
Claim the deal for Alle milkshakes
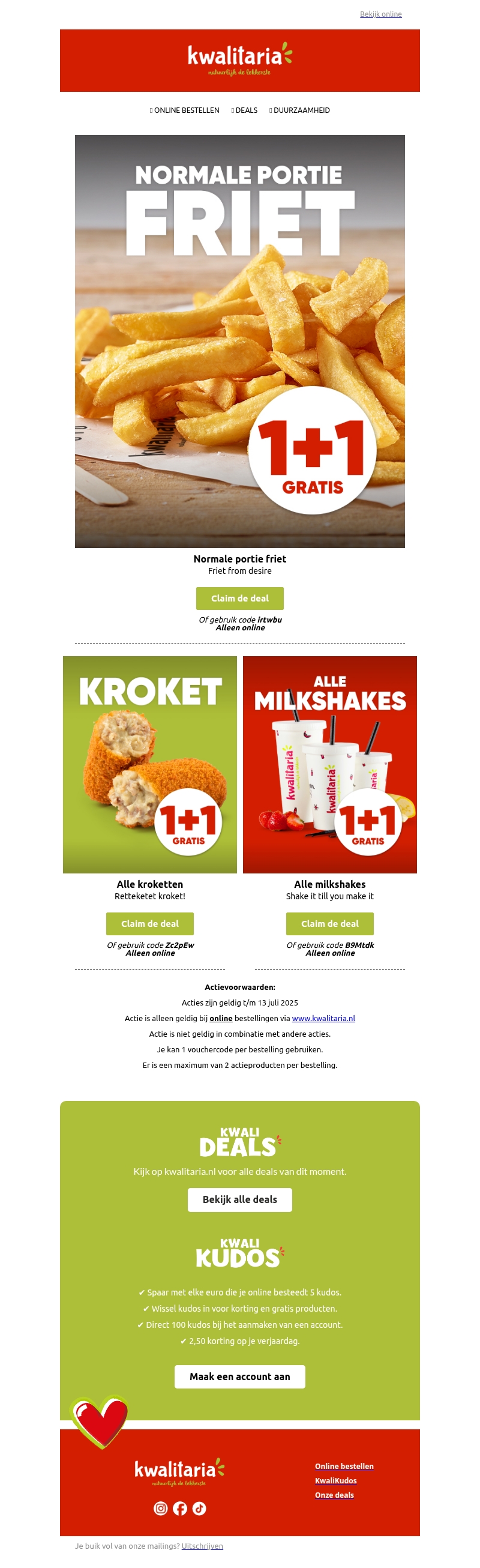point(330,923)
